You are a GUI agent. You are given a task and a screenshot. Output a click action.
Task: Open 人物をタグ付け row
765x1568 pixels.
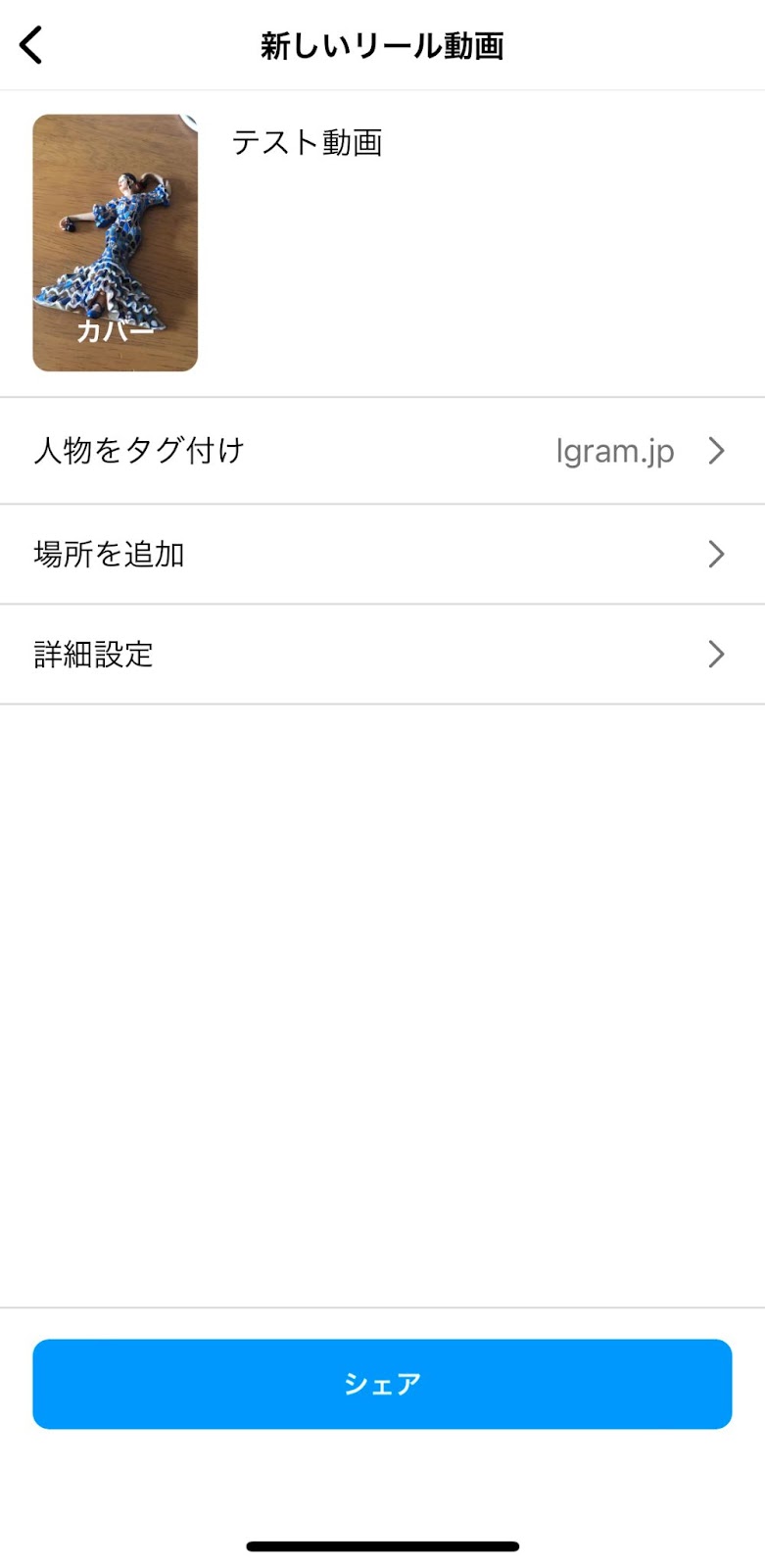point(382,451)
